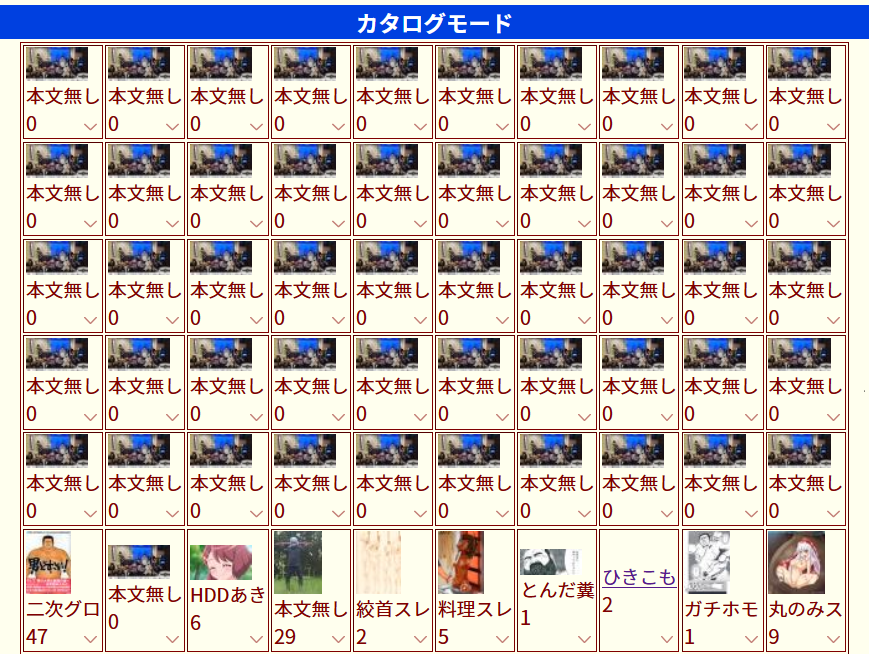Expand the chevron menu on ひきこも
This screenshot has height=654, width=869.
[x=668, y=638]
